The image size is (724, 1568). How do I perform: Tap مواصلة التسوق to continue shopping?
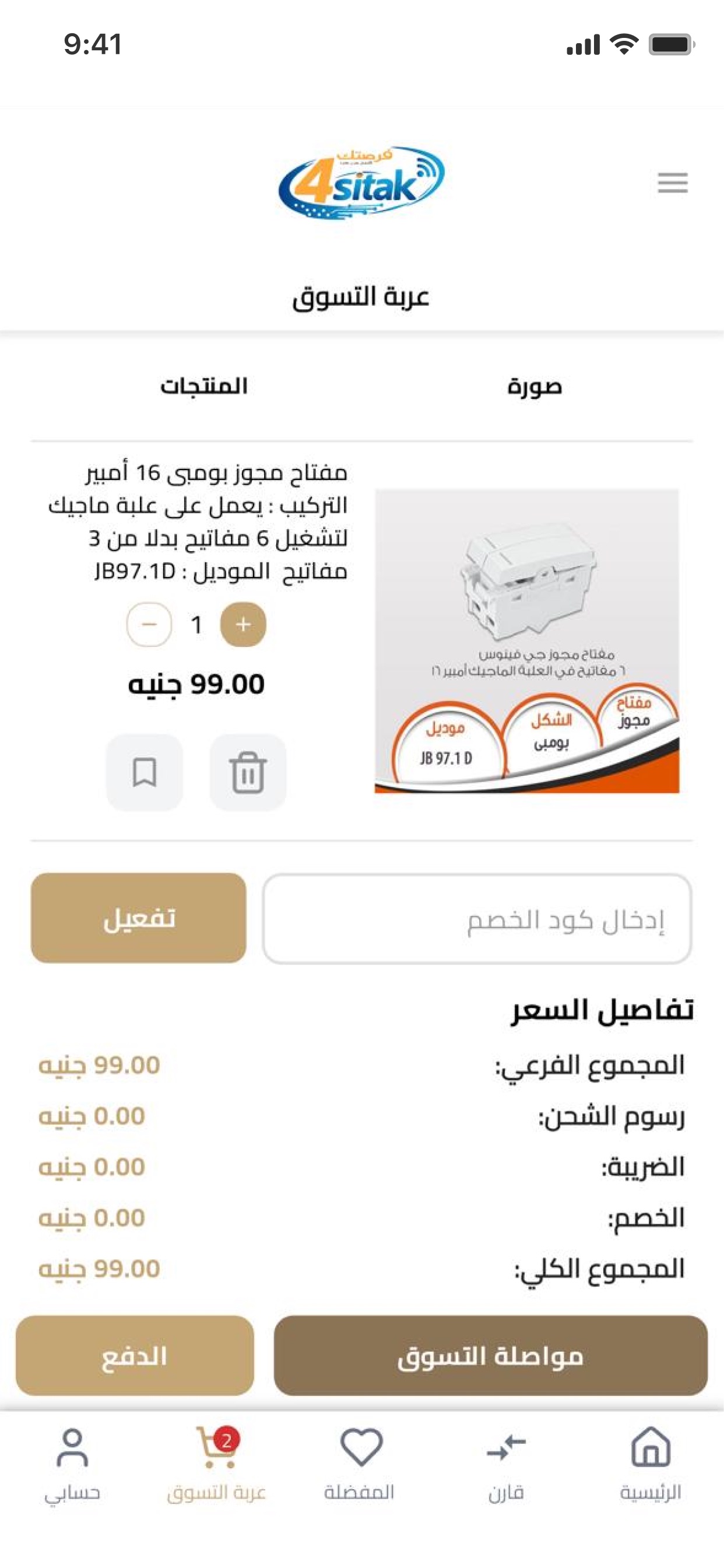490,1356
